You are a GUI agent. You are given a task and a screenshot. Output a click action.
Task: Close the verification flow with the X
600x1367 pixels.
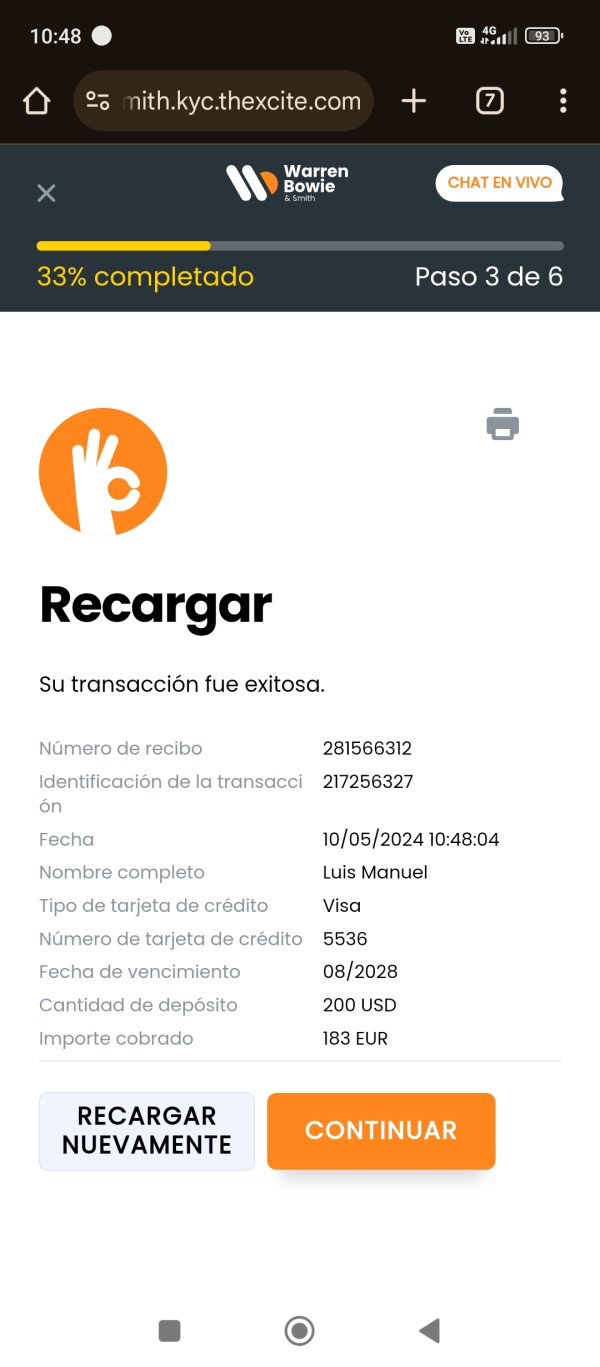click(x=46, y=193)
